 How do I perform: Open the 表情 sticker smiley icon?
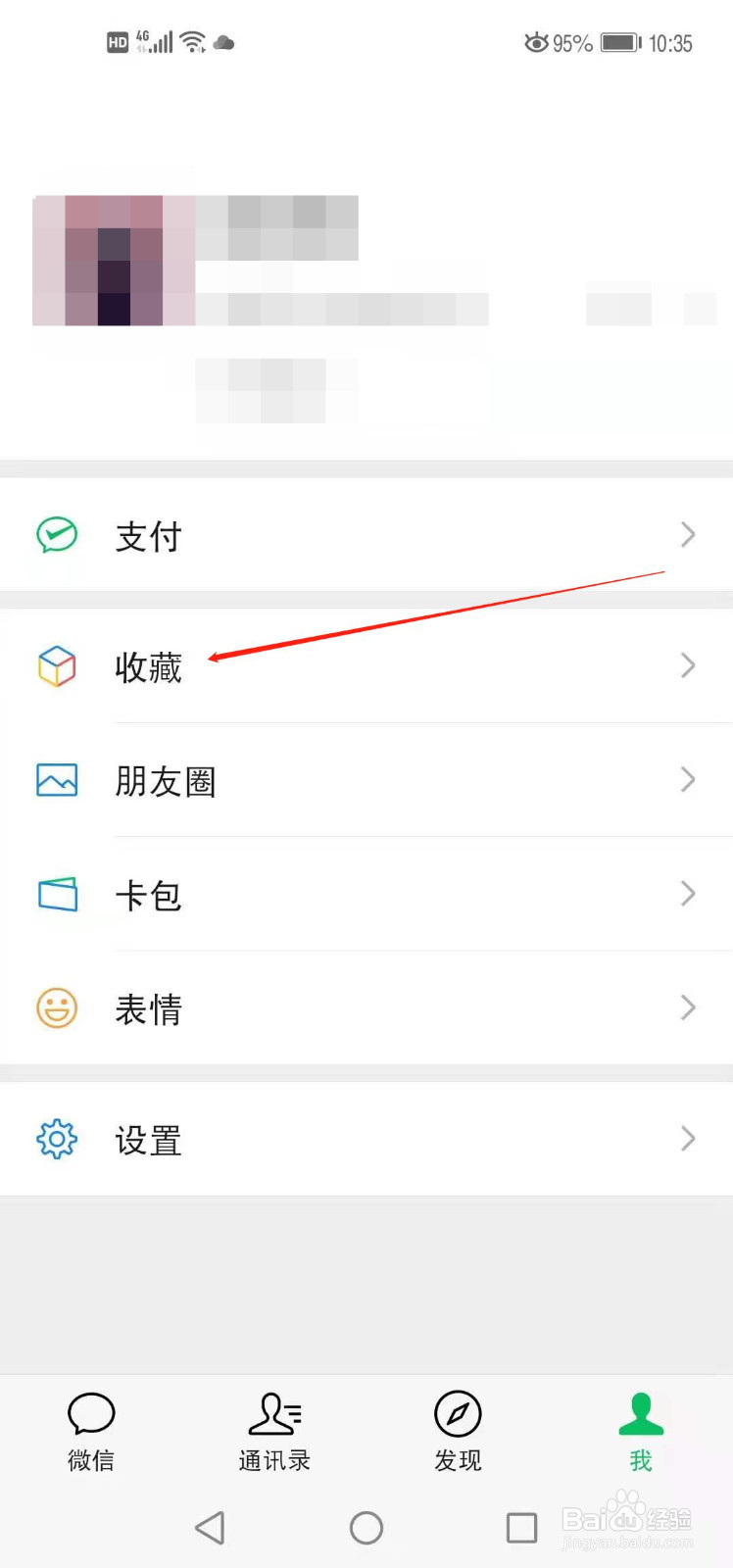coord(57,1007)
